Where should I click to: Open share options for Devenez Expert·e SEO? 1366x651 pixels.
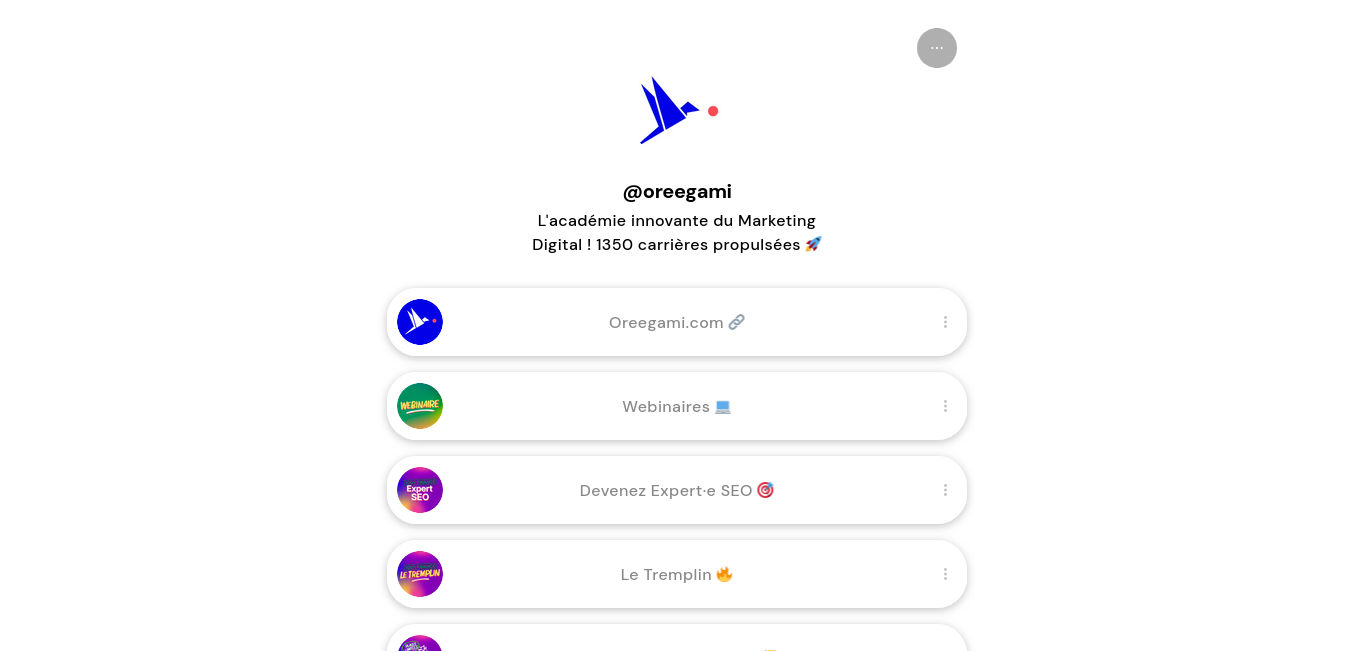pos(945,490)
